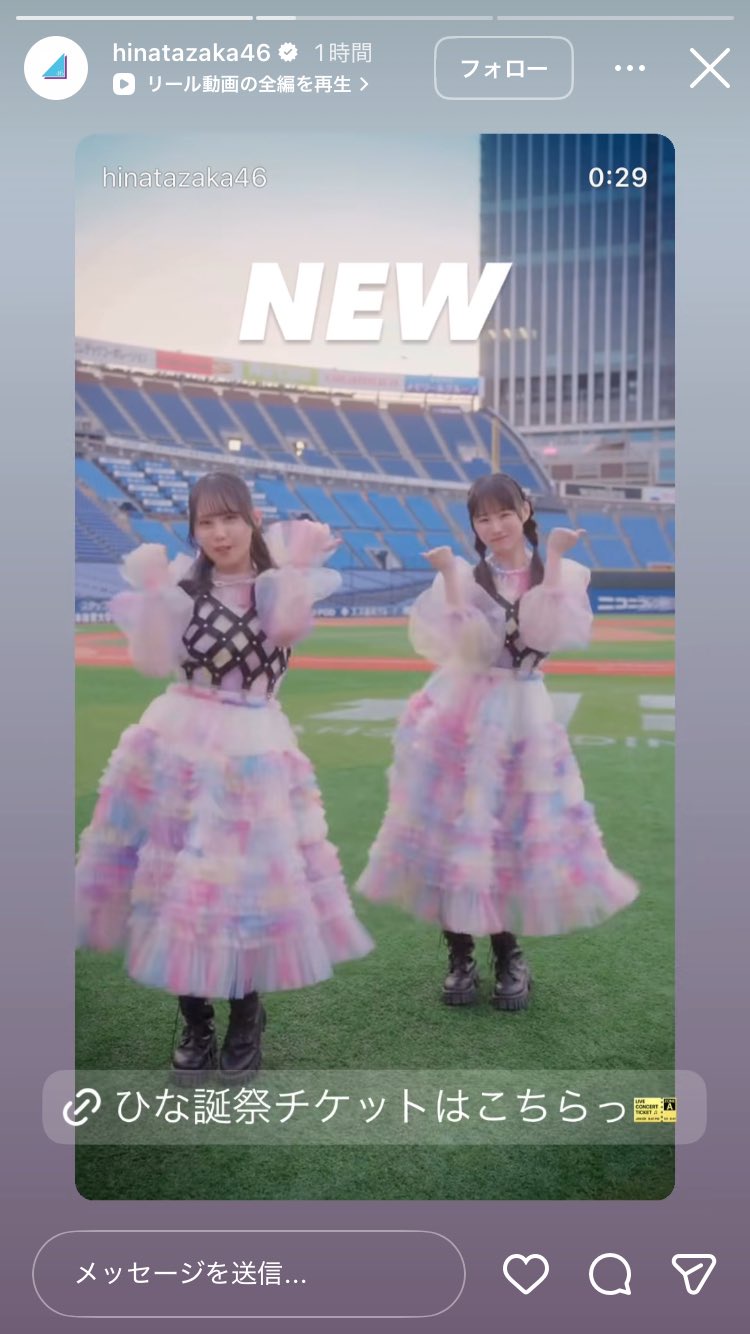
Task: Open the shared reel video
Action: (374, 600)
